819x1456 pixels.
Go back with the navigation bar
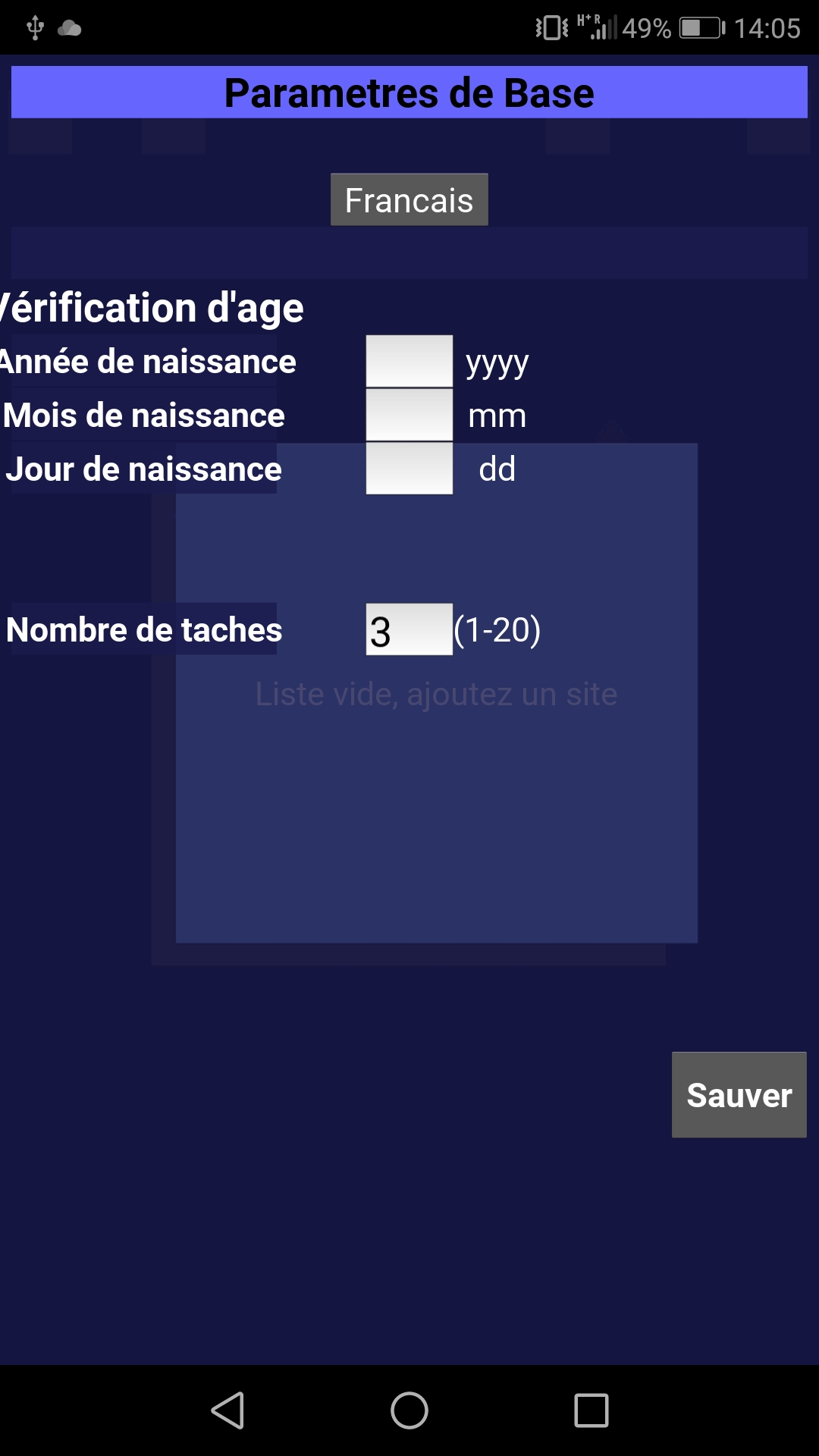coord(227,1410)
